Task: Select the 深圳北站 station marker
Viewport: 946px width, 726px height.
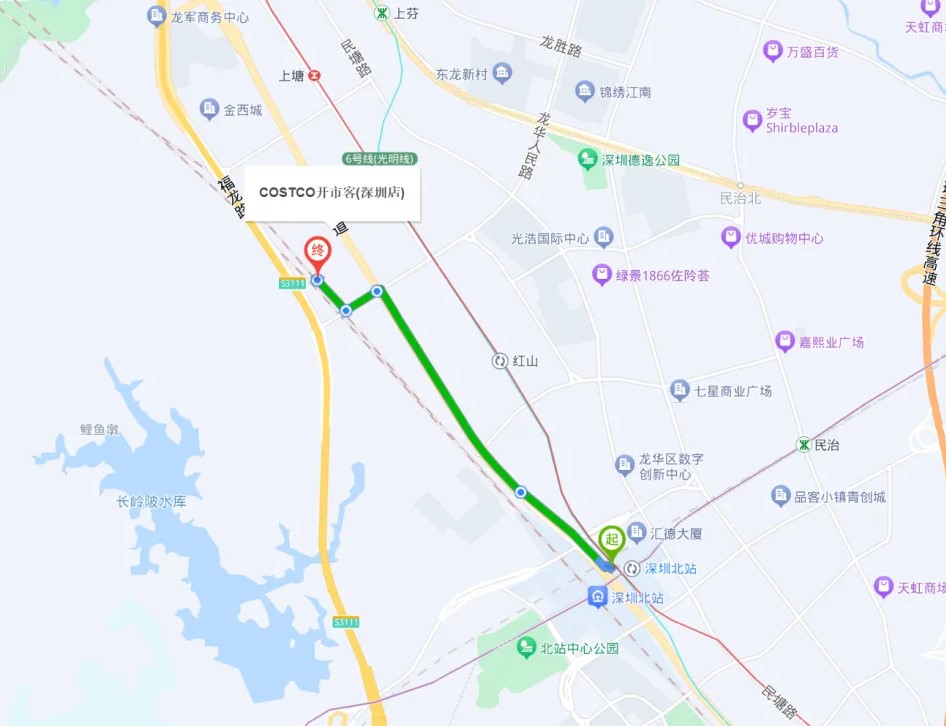Action: pos(597,598)
